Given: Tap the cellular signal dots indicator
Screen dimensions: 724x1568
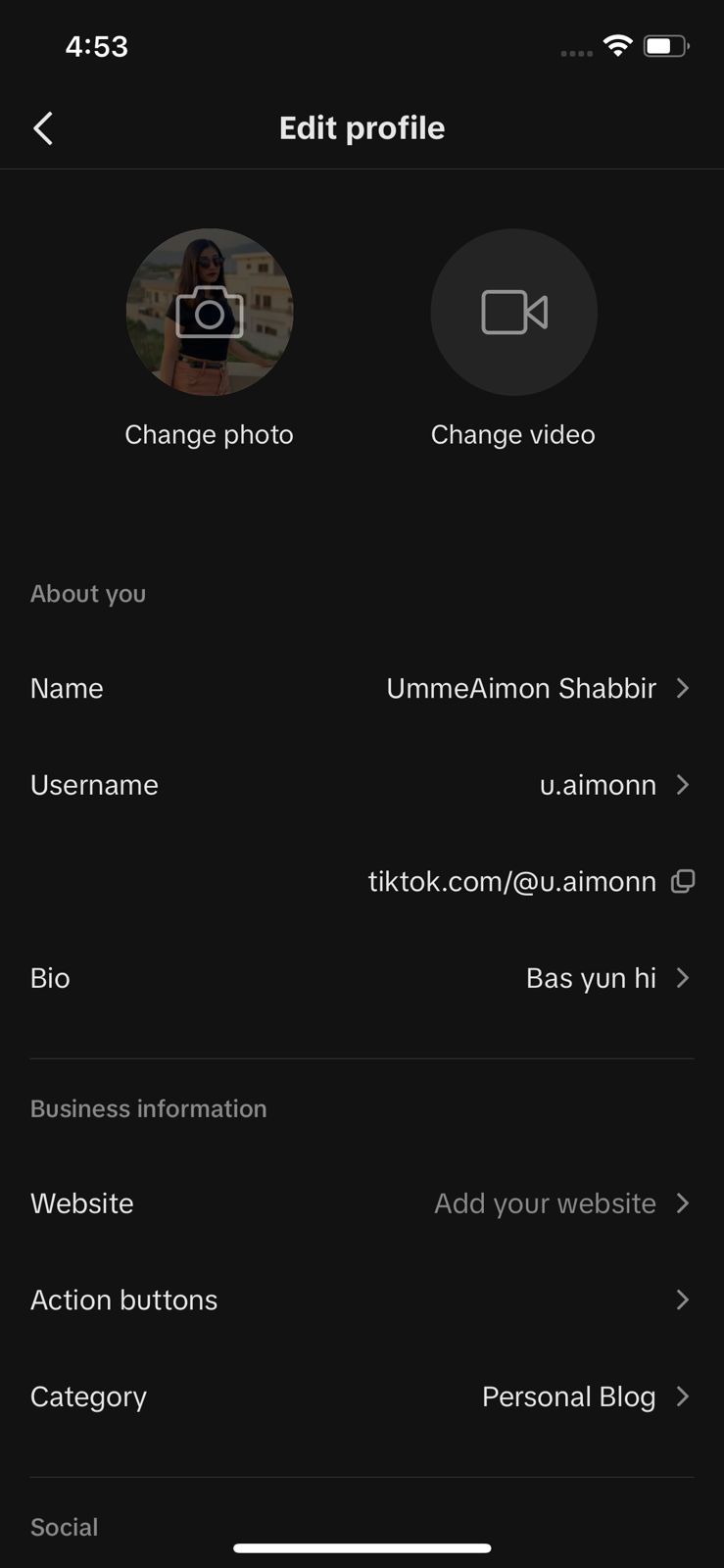Looking at the screenshot, I should (574, 52).
